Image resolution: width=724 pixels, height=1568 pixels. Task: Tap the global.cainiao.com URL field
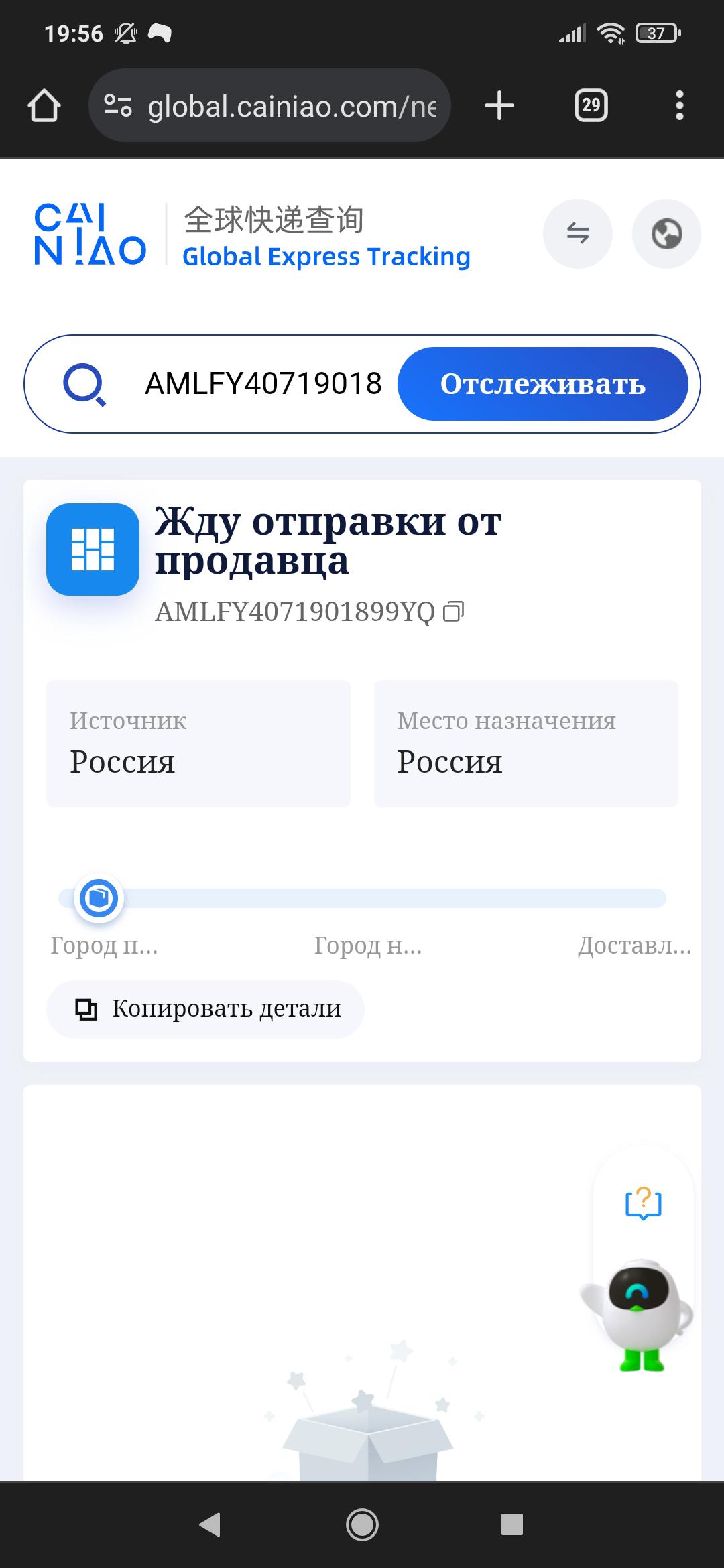tap(292, 106)
